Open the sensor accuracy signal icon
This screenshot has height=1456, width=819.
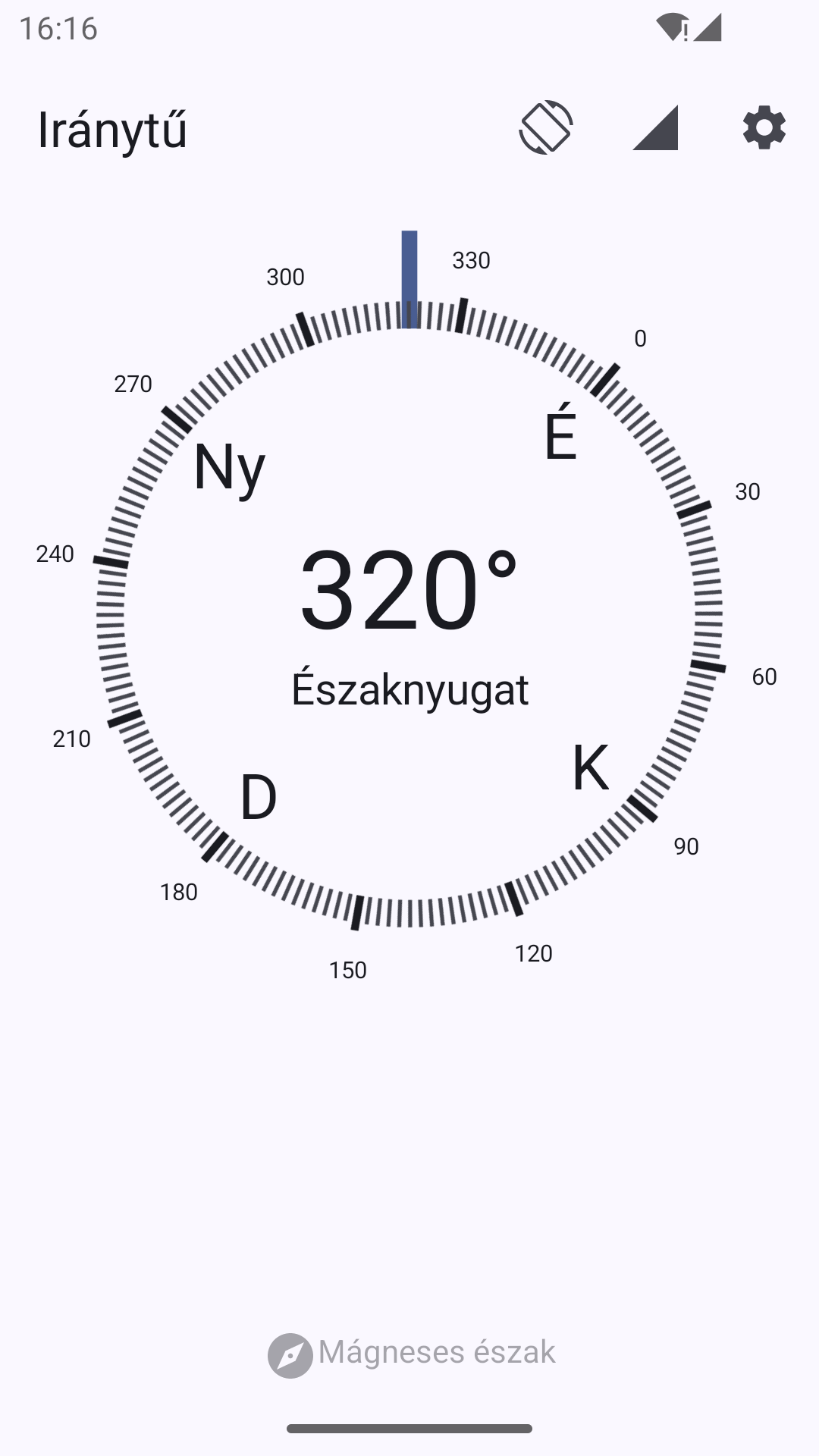(x=655, y=127)
